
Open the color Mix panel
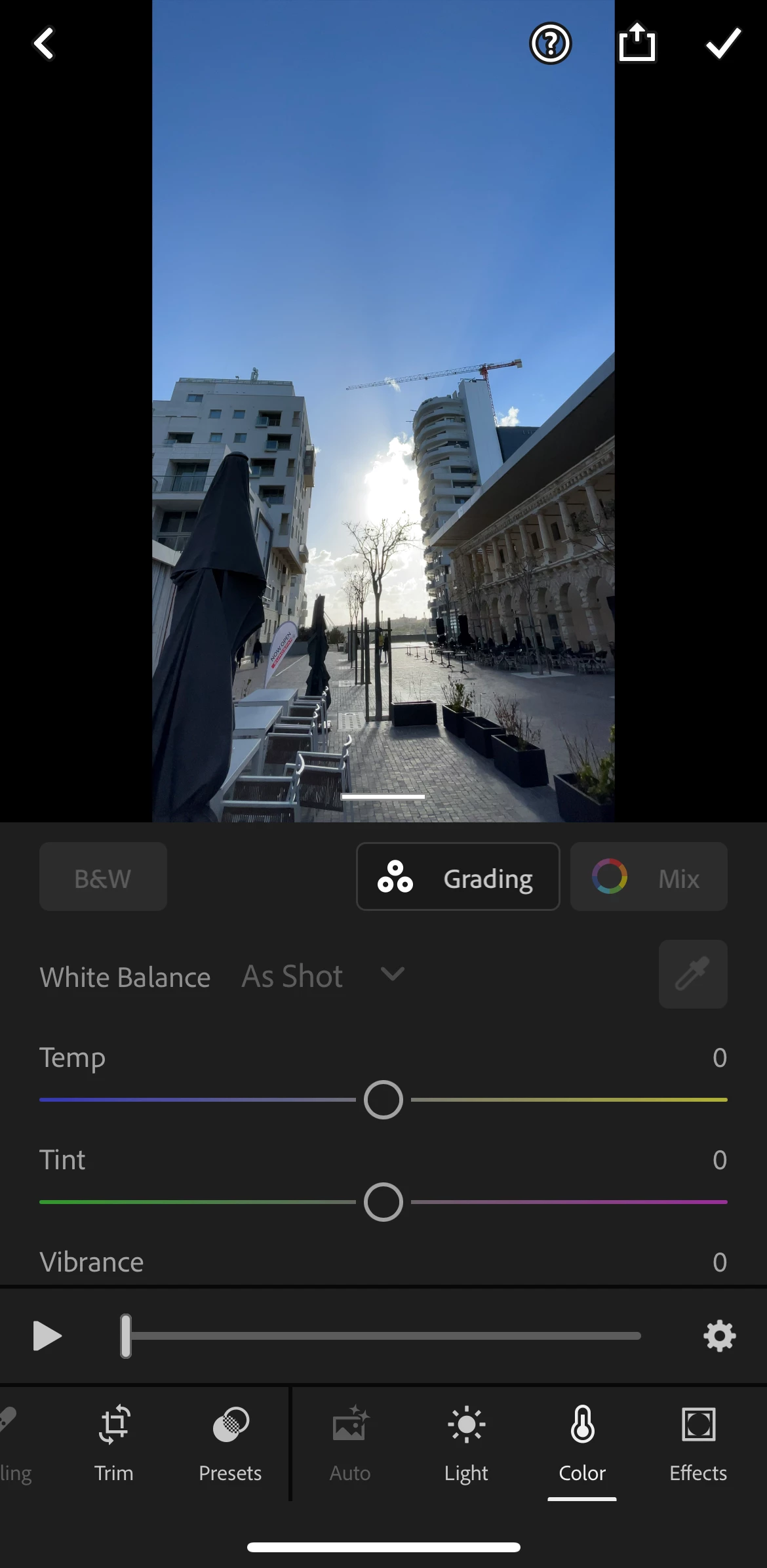648,877
